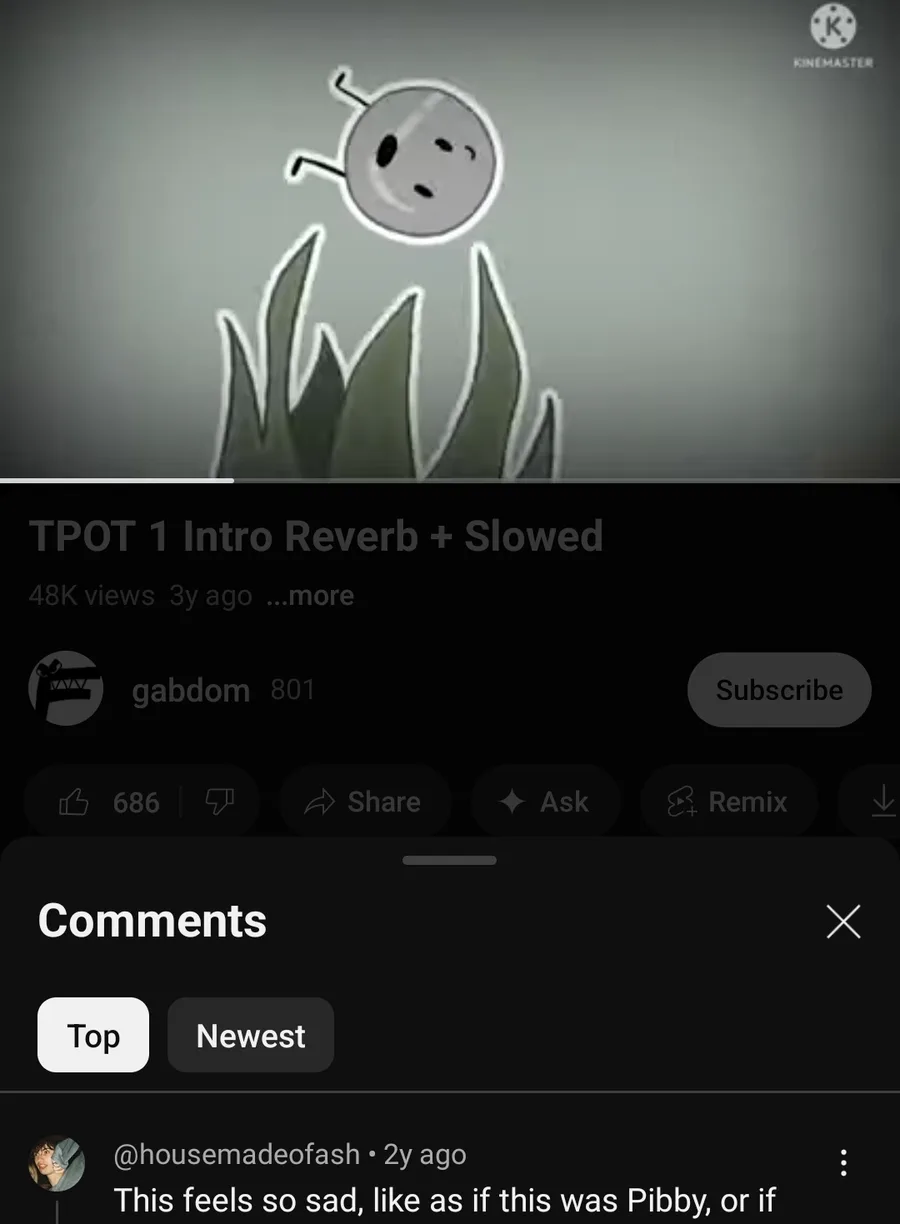Viewport: 900px width, 1224px height.
Task: Select the Top comments filter
Action: click(x=93, y=1035)
